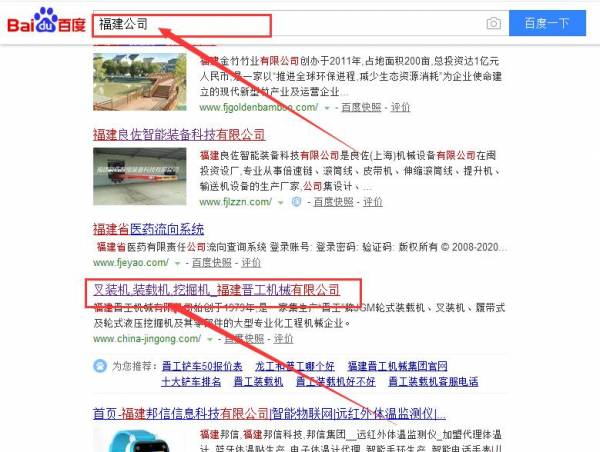Open the suggested search 晋工装载机
Screen dimensions: 600x452
(258, 381)
